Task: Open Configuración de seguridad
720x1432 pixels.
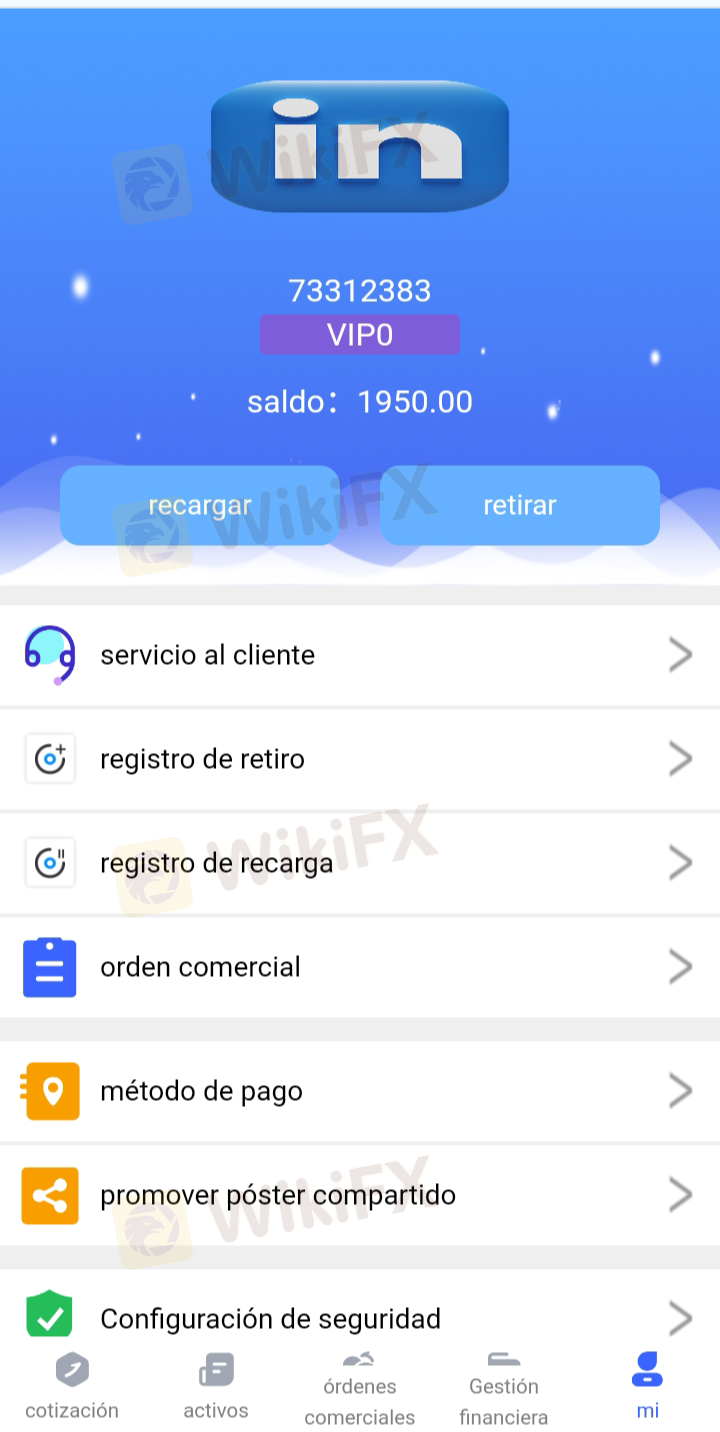Action: point(360,1318)
